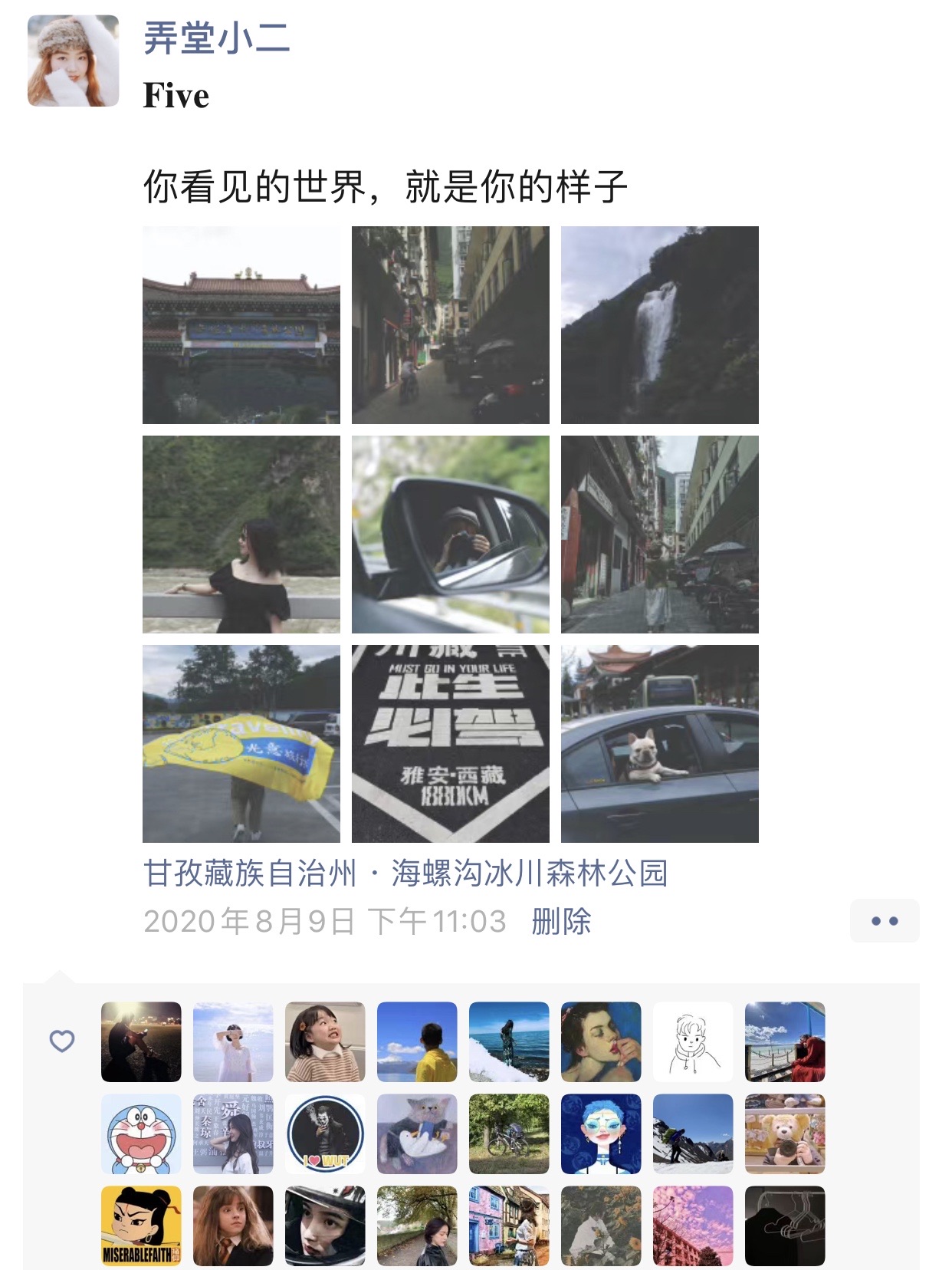The image size is (952, 1270).
Task: Open the waterfall photo
Action: [659, 324]
